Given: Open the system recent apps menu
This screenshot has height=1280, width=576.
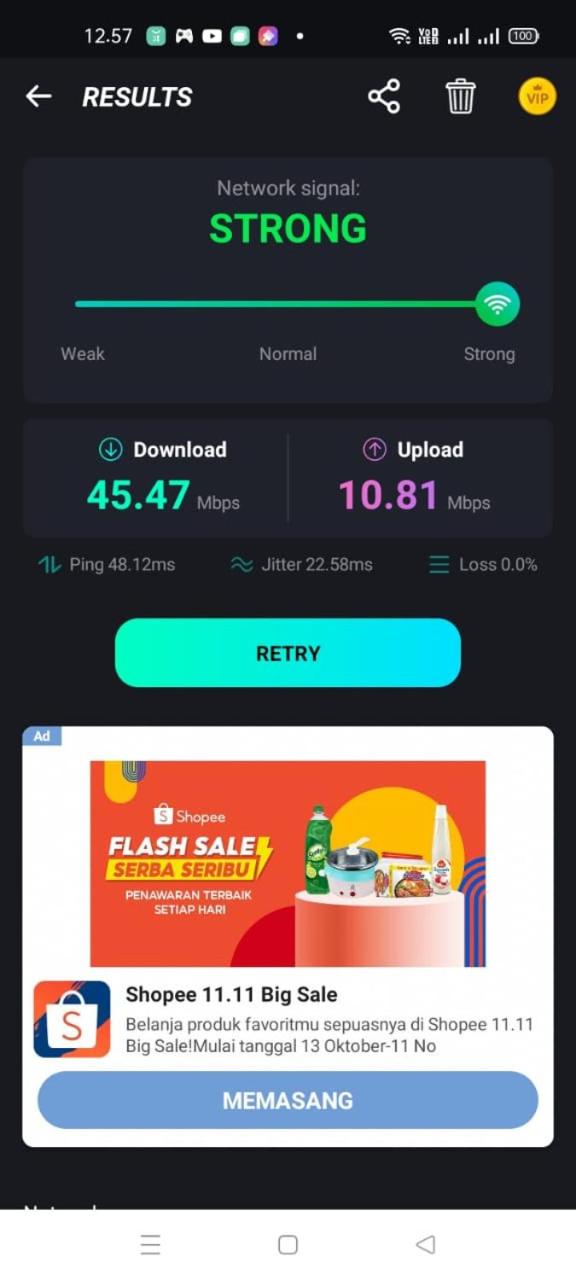Looking at the screenshot, I should [x=151, y=1244].
